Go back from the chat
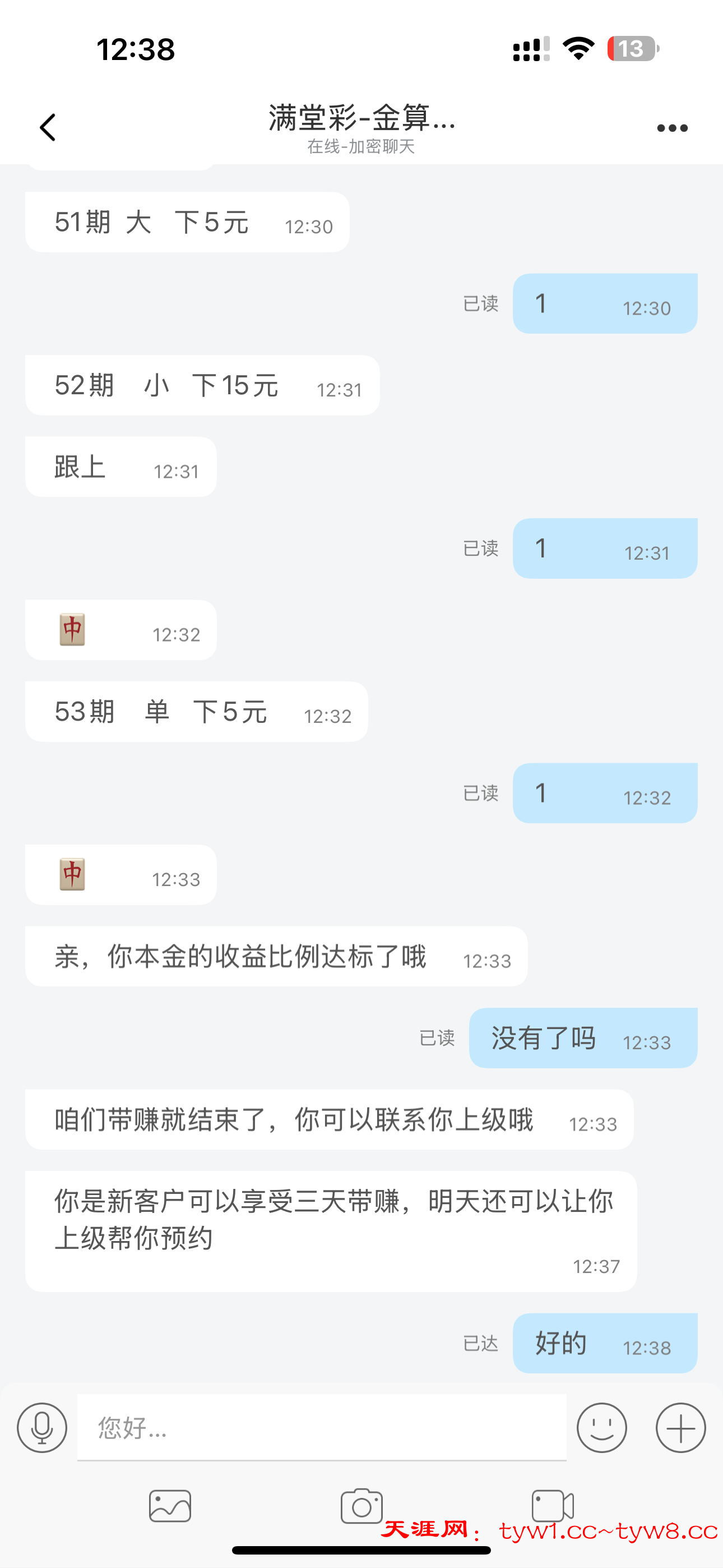 point(48,127)
